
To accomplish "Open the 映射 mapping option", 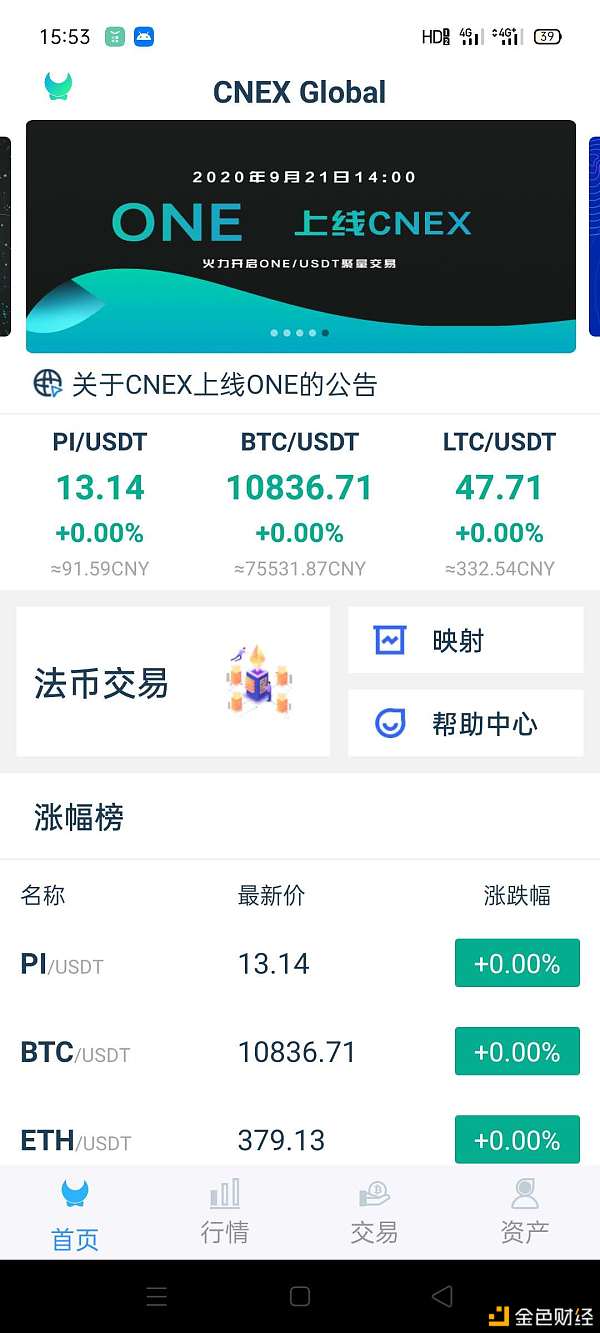I will [x=465, y=640].
